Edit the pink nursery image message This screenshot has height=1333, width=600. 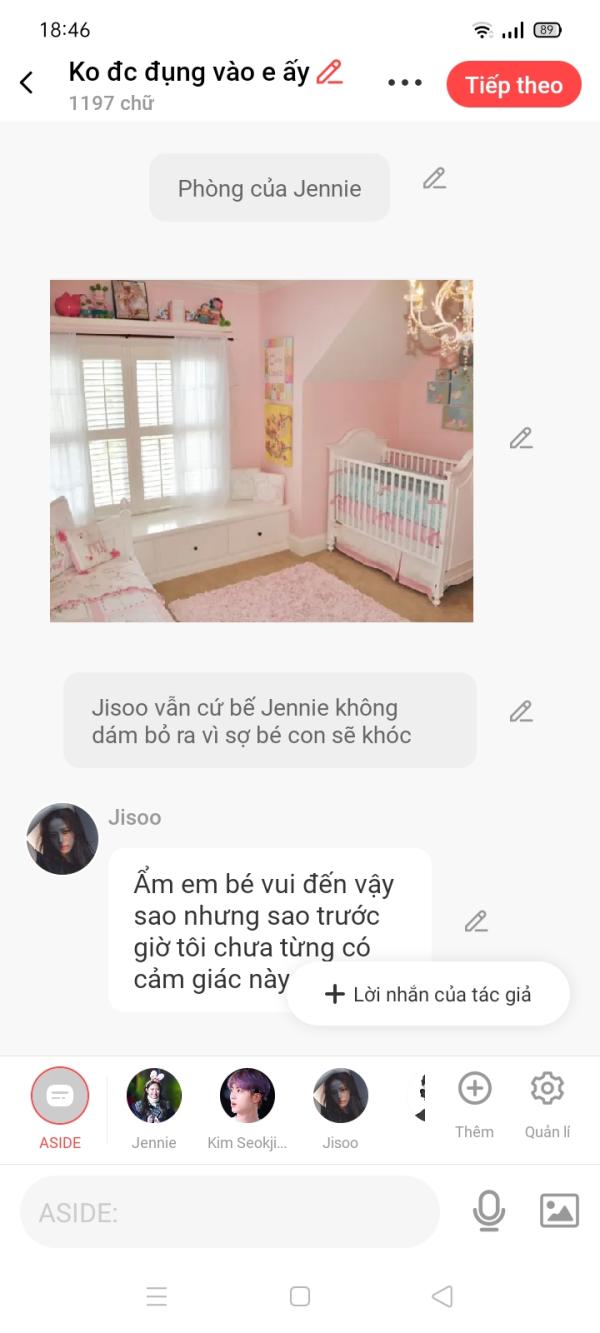pyautogui.click(x=520, y=438)
